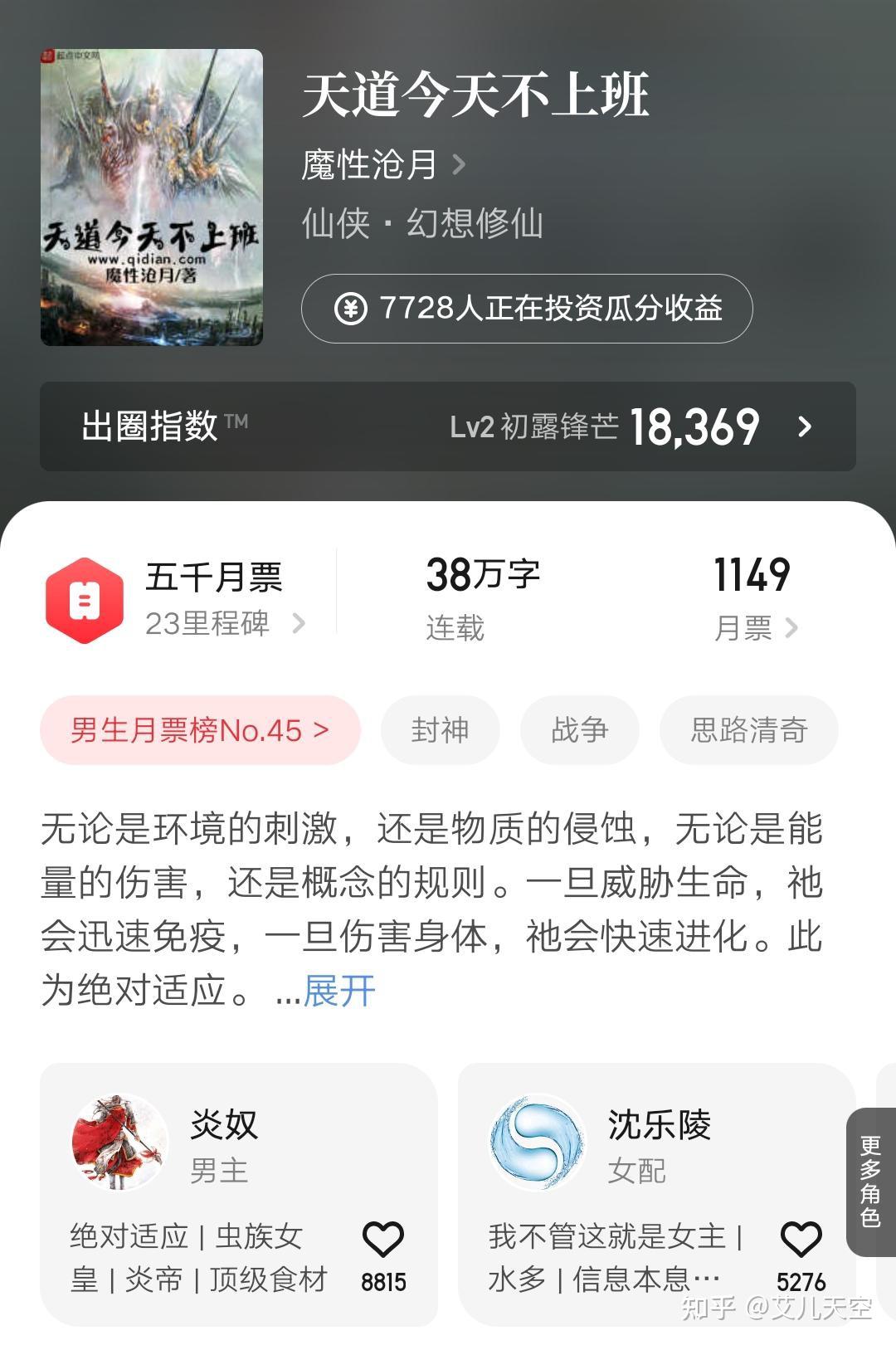Expand the author 魔性沧月 profile chevron

458,165
